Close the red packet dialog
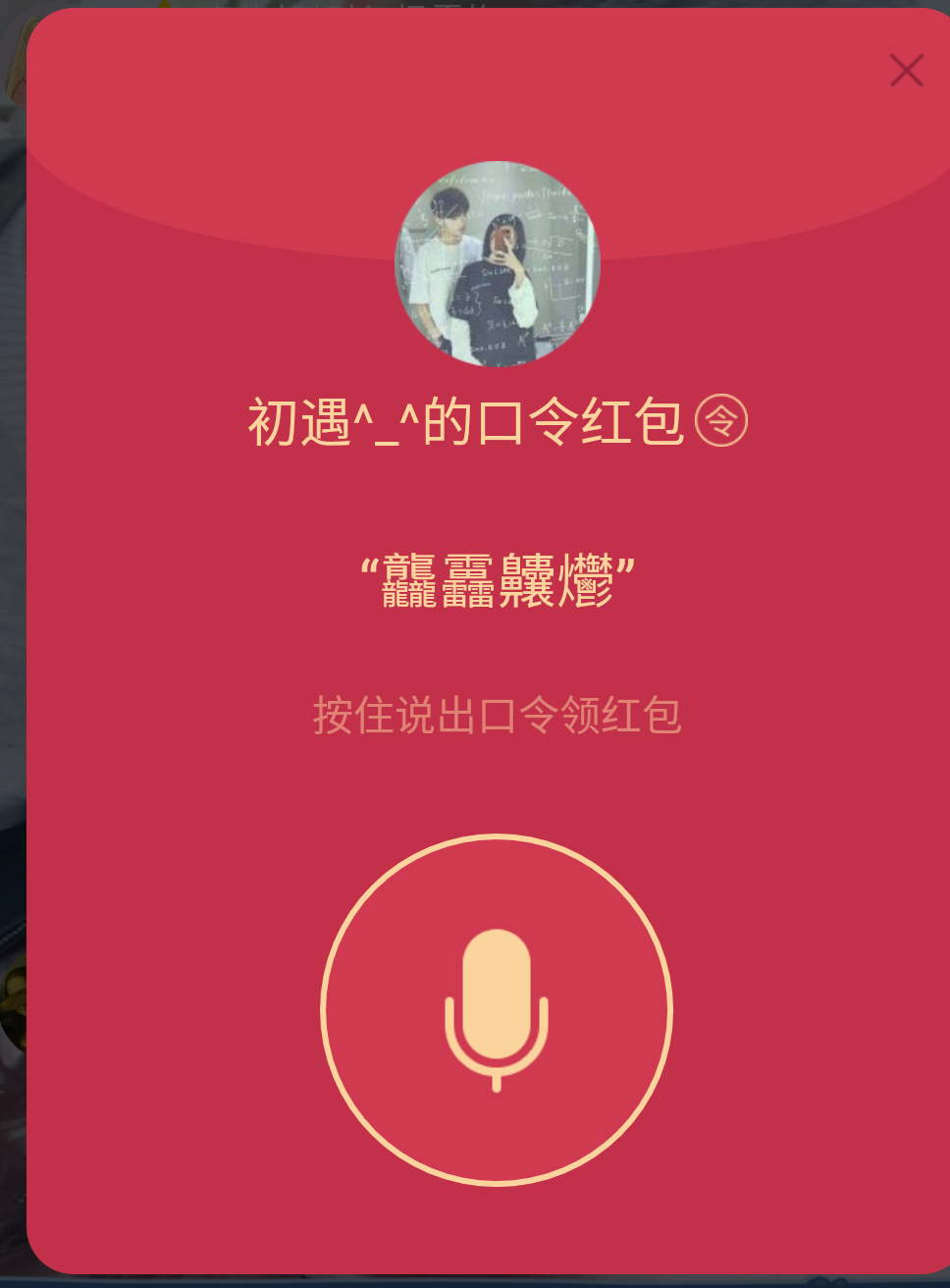The image size is (950, 1288). (x=906, y=71)
